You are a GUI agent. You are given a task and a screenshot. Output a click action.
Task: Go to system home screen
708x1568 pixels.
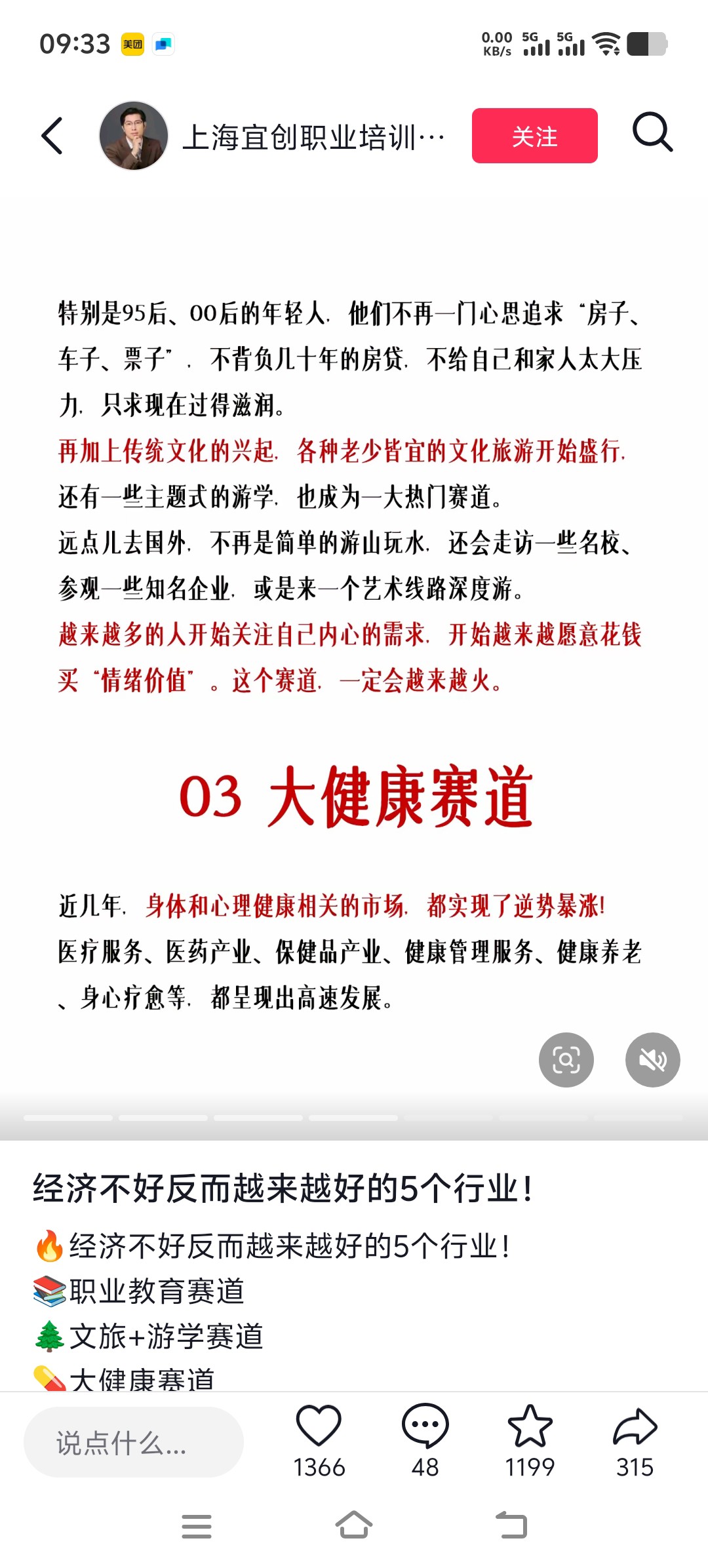[354, 1525]
